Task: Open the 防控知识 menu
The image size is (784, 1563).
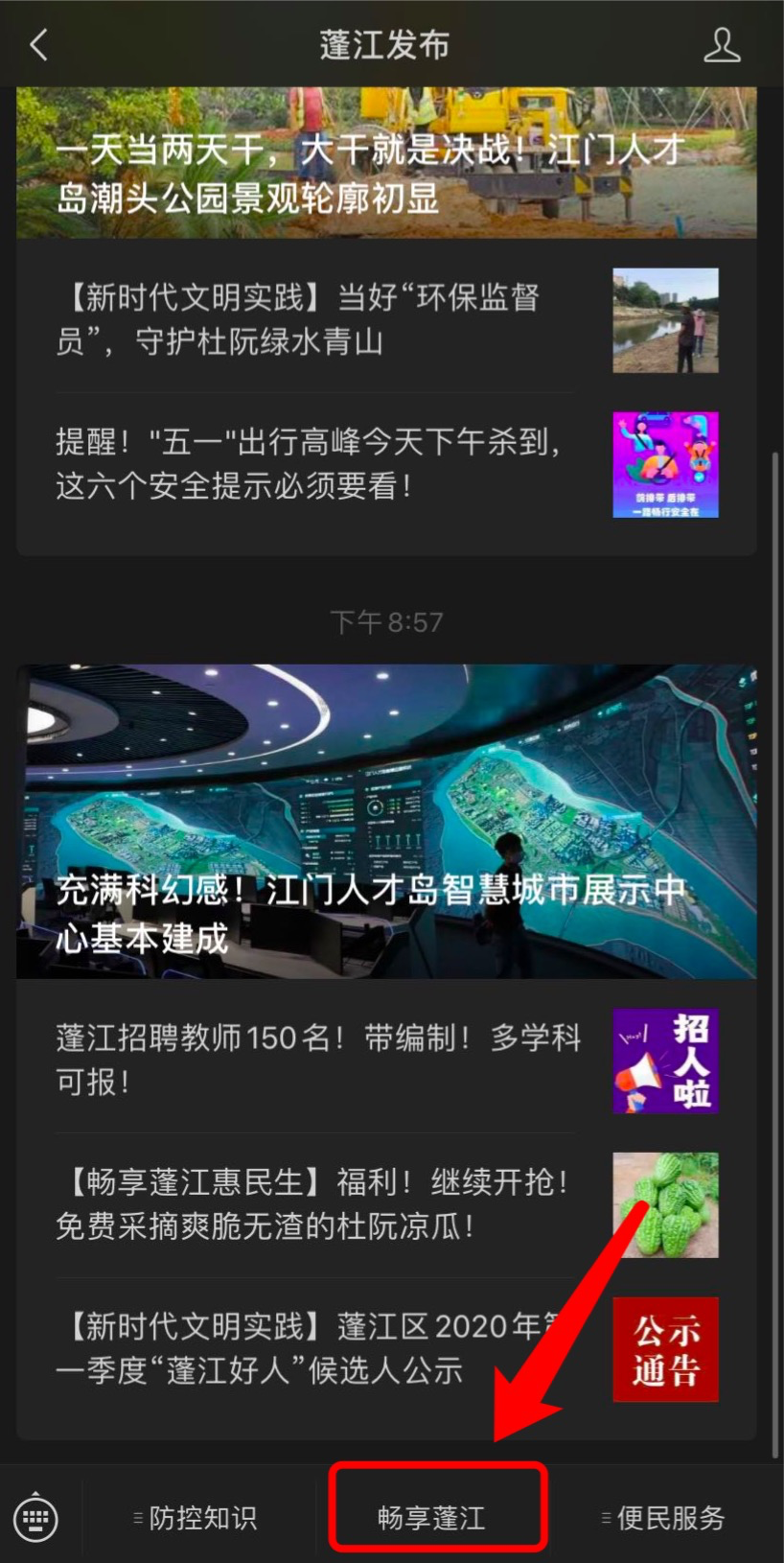Action: point(196,1518)
